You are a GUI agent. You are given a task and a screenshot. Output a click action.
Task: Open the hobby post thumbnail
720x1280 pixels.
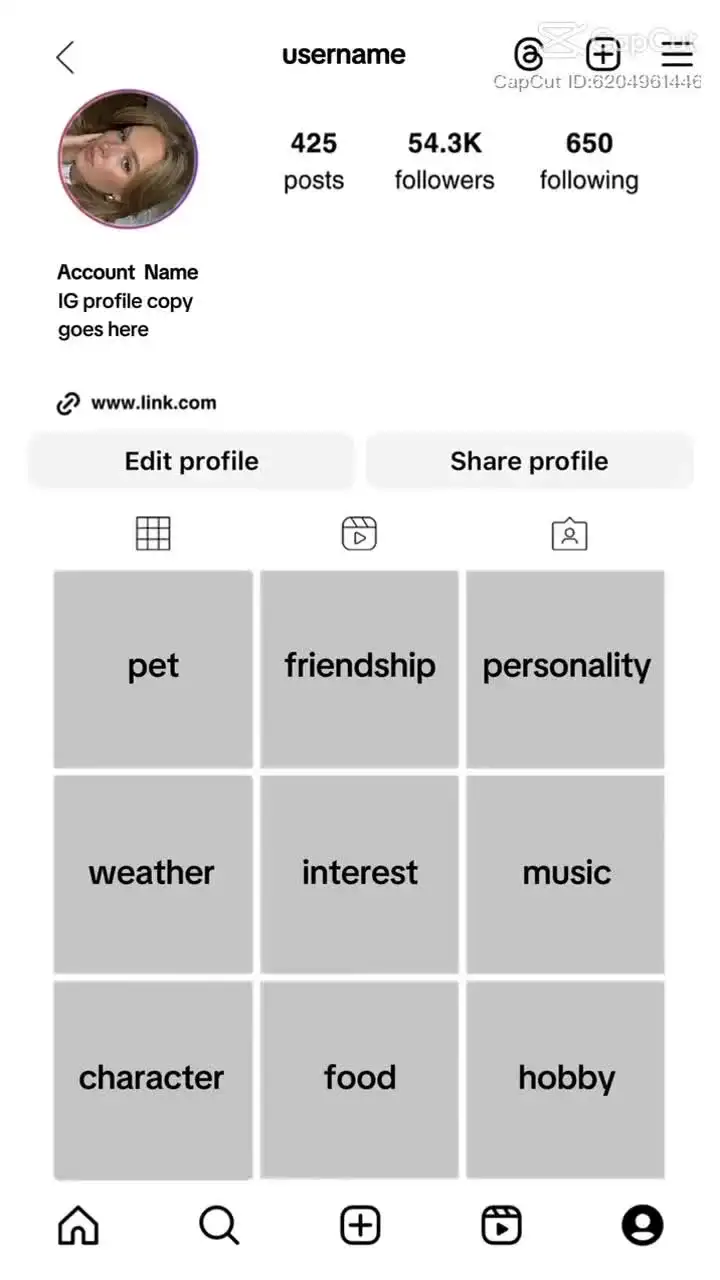tap(565, 1078)
